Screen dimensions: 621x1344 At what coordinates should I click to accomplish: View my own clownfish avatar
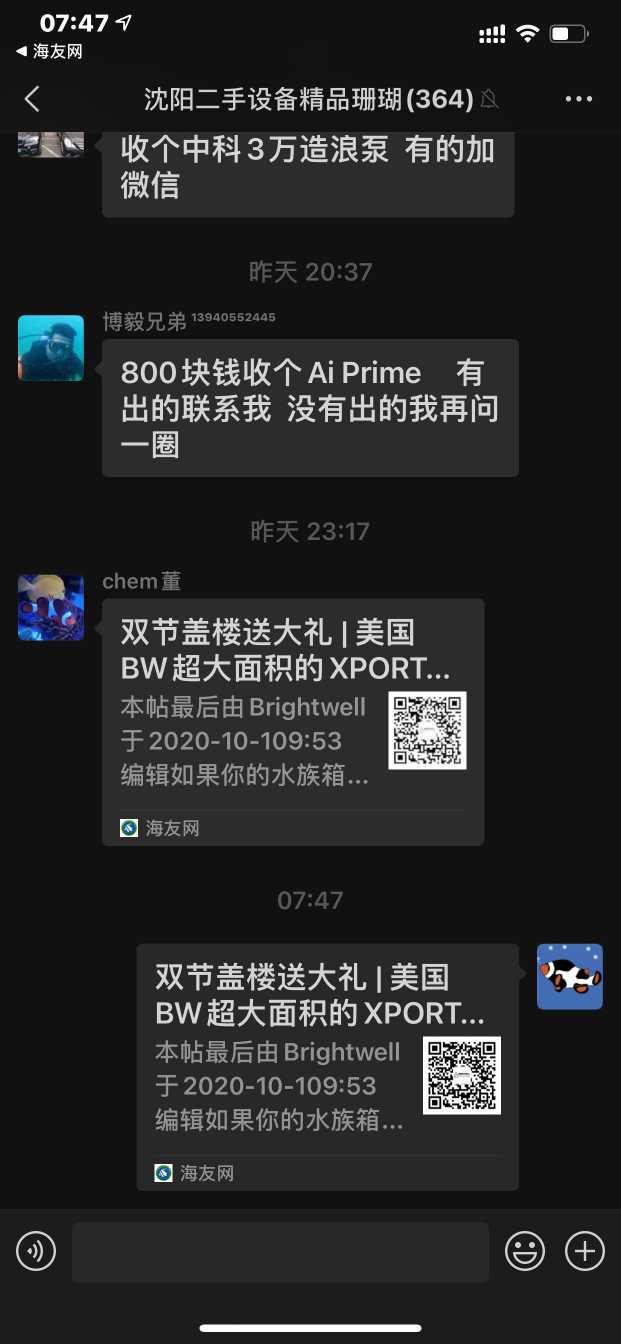(569, 976)
